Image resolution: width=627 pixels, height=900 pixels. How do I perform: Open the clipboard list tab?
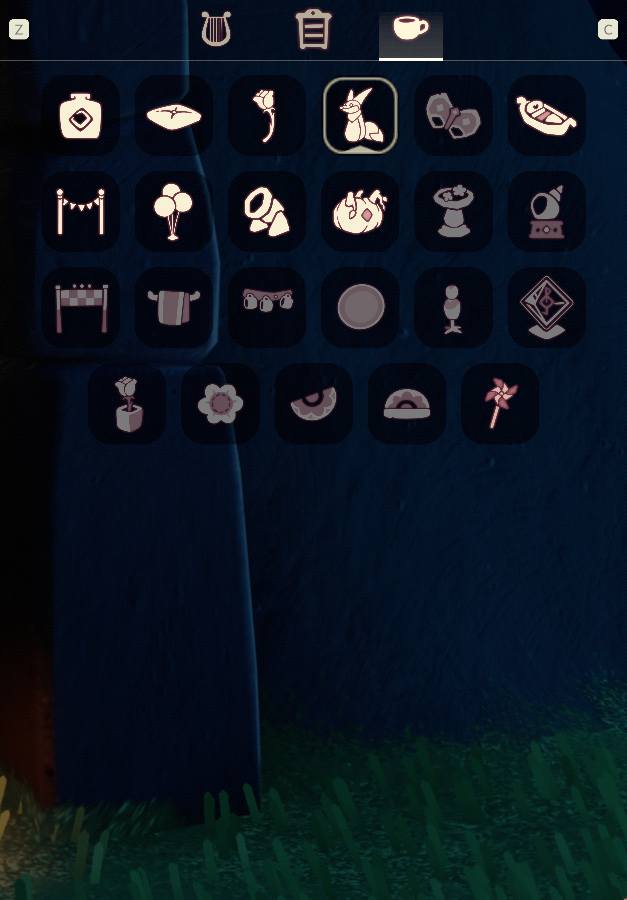[313, 31]
